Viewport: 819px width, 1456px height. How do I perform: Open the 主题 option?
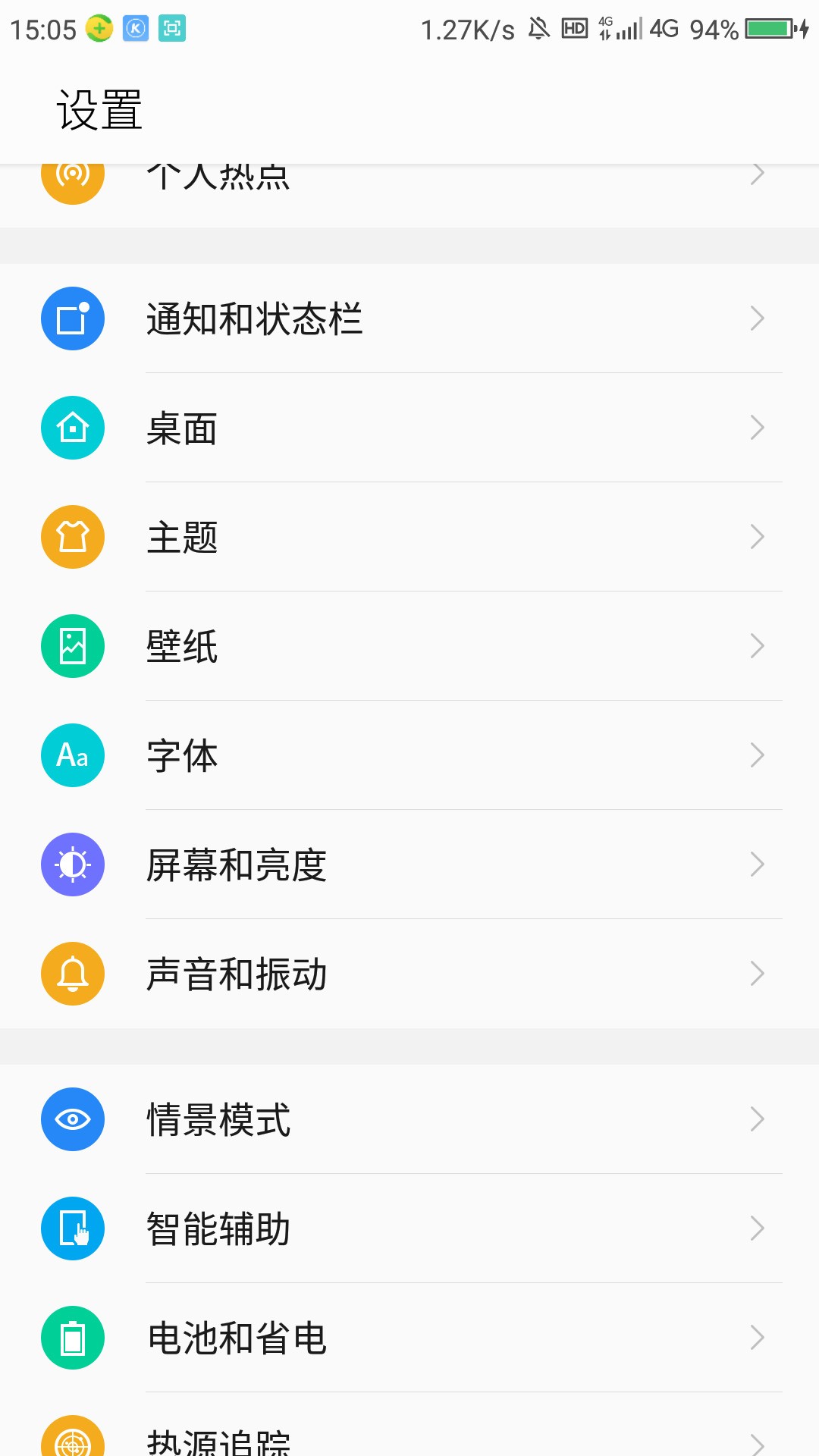pyautogui.click(x=409, y=537)
